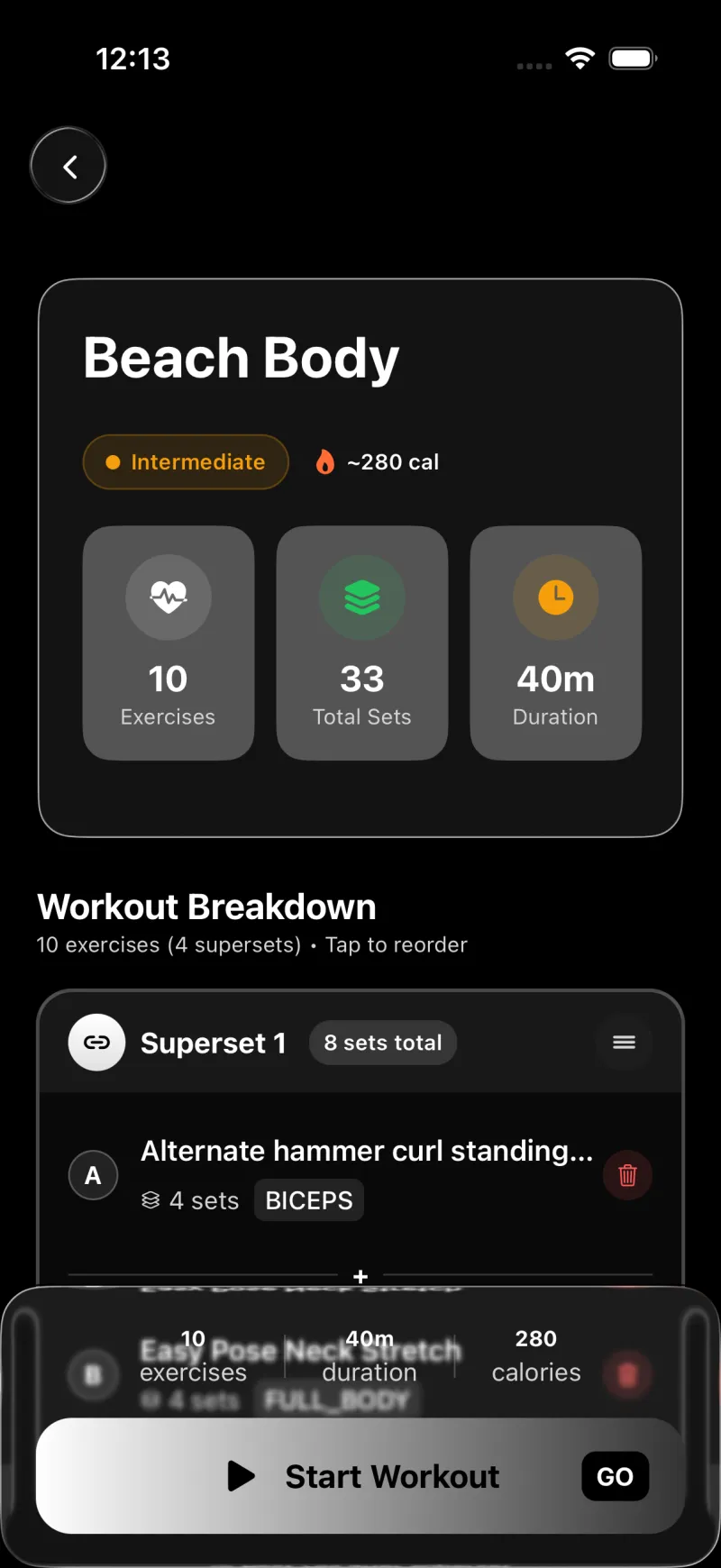
Task: Go back using the arrow button
Action: click(68, 166)
